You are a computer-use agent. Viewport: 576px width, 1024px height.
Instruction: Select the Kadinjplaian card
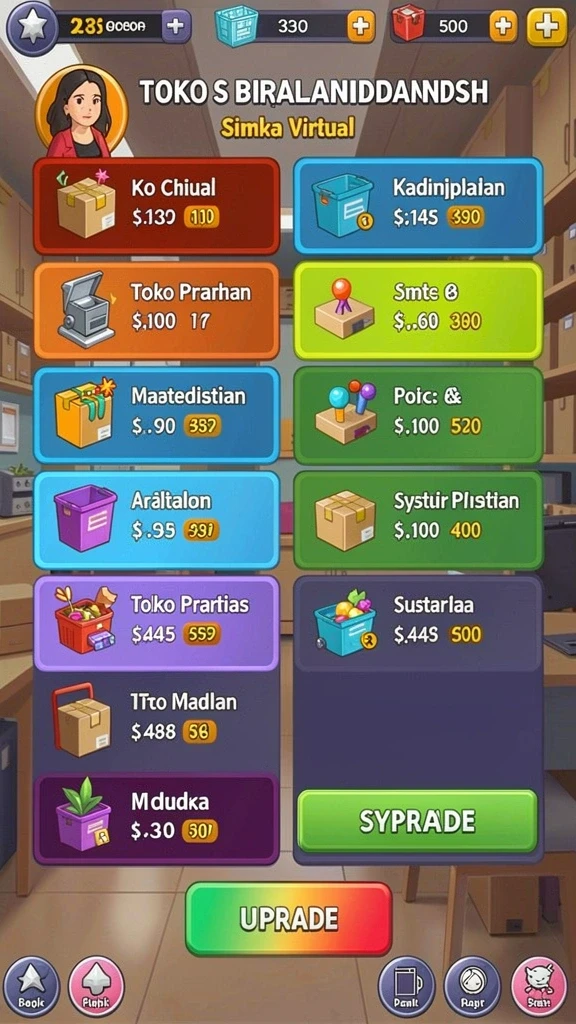[x=418, y=206]
